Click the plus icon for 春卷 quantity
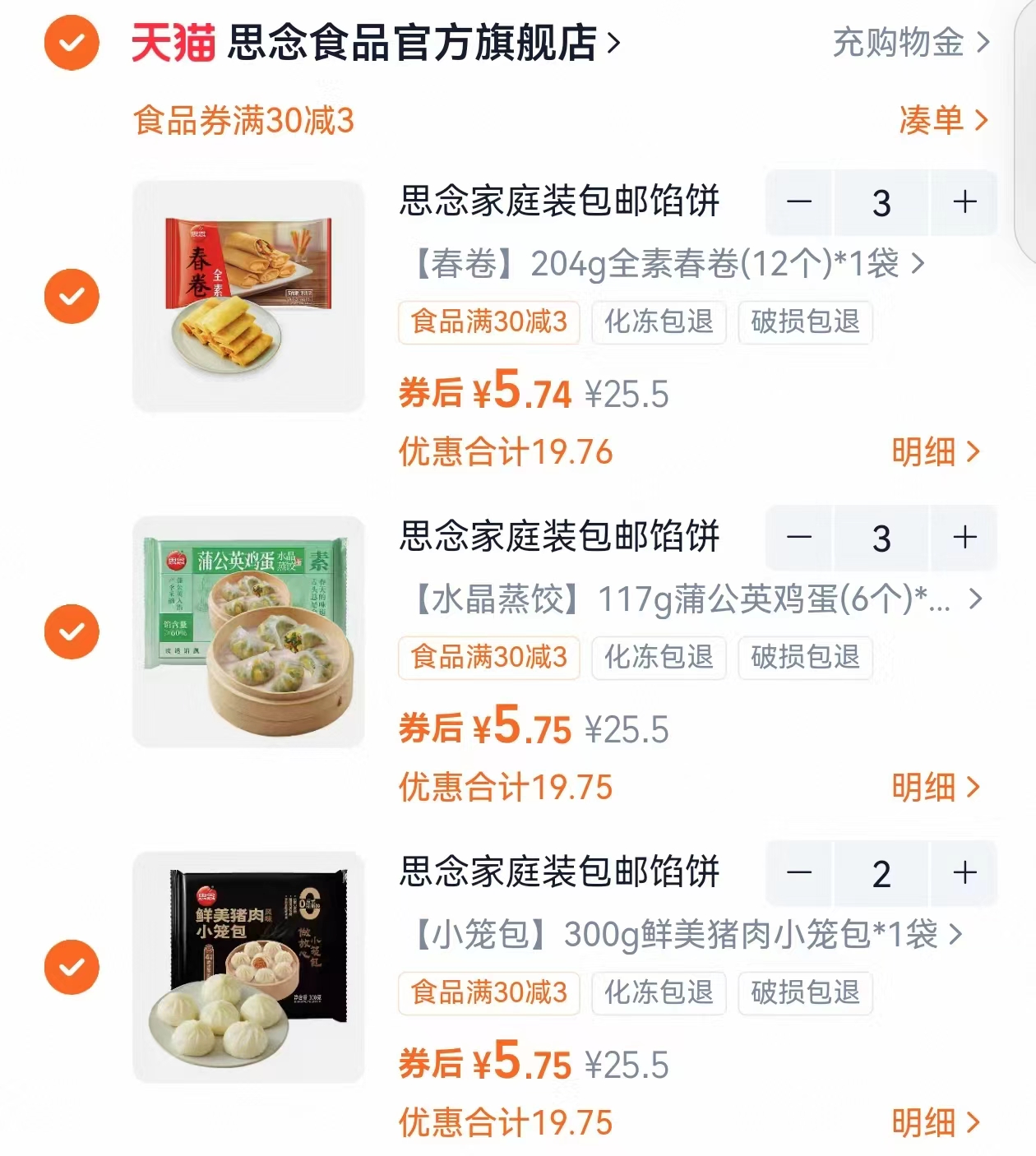 click(964, 203)
